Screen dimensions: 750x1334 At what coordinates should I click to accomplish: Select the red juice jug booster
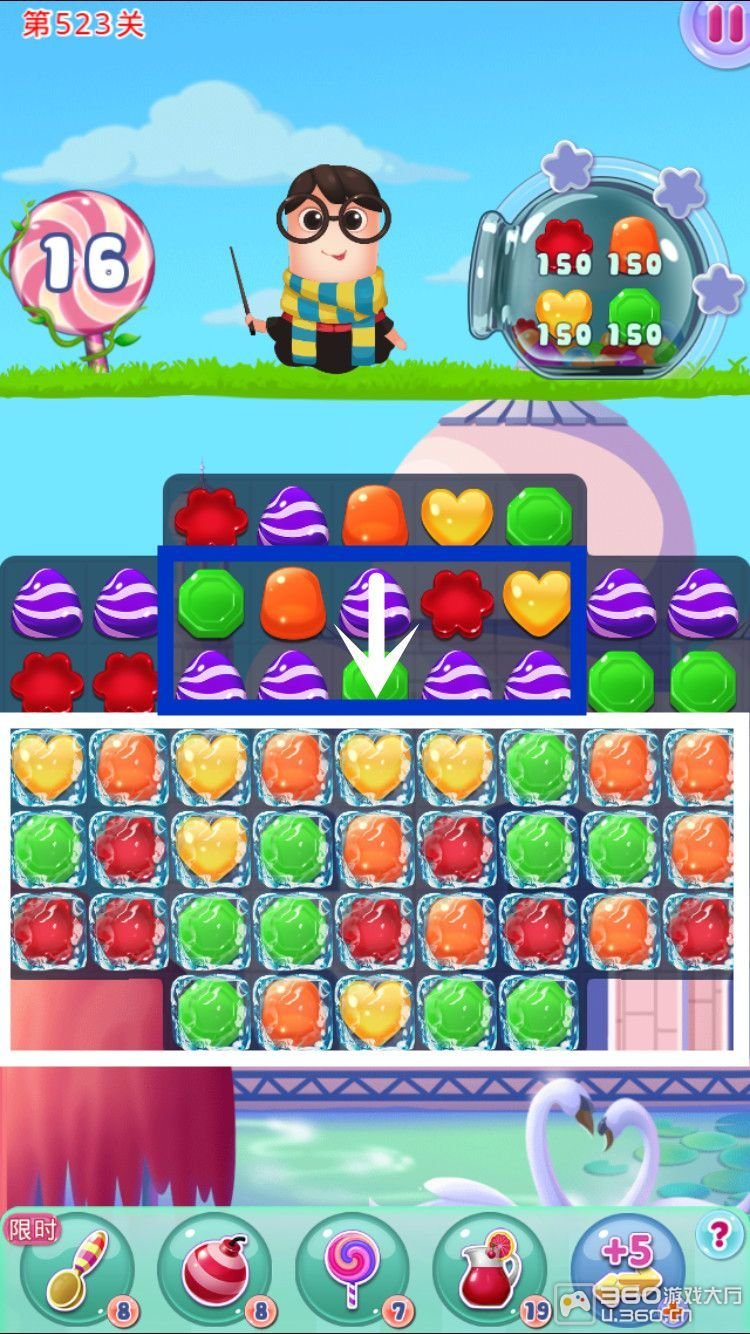(490, 1269)
